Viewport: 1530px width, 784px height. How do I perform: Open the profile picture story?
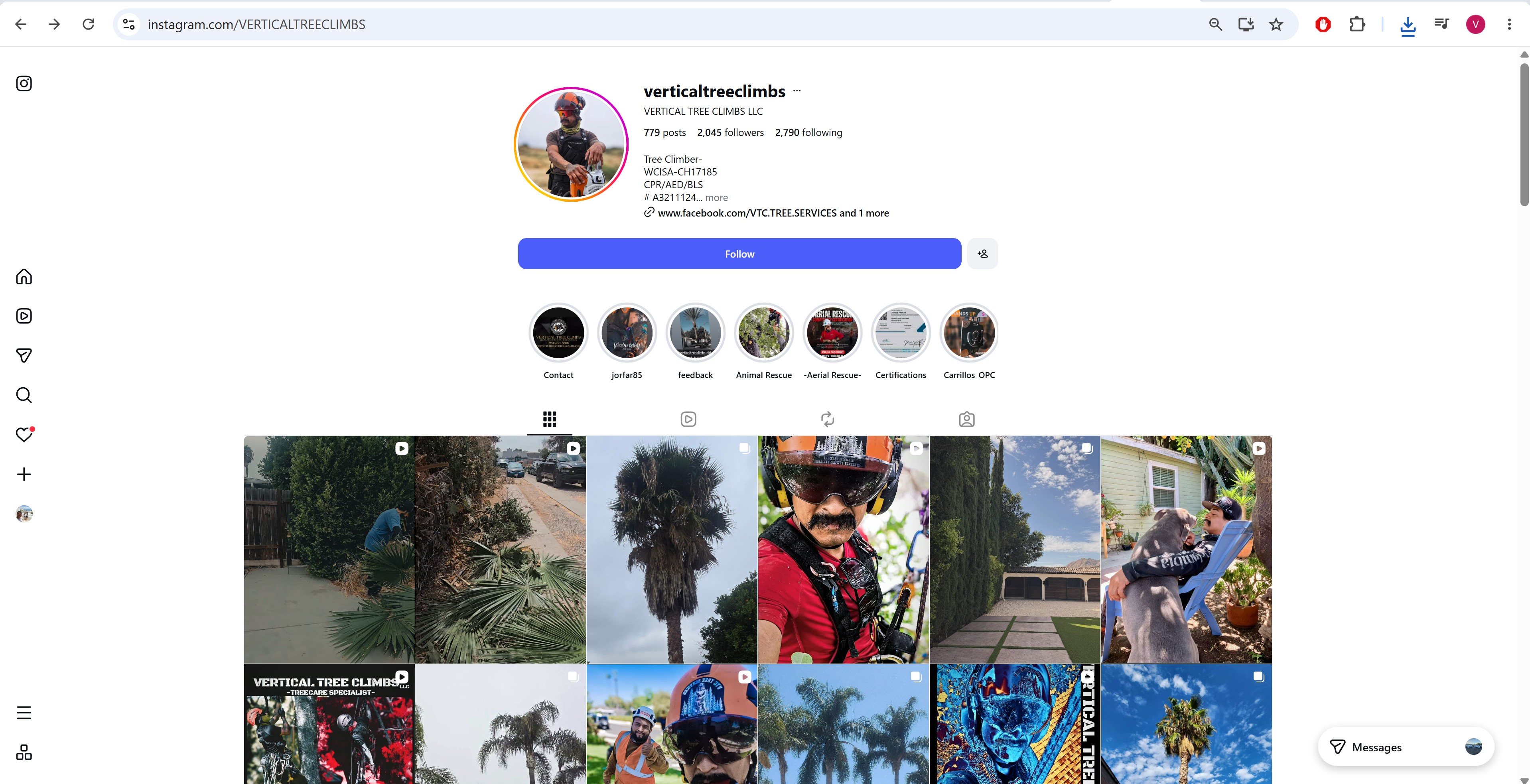(x=571, y=144)
